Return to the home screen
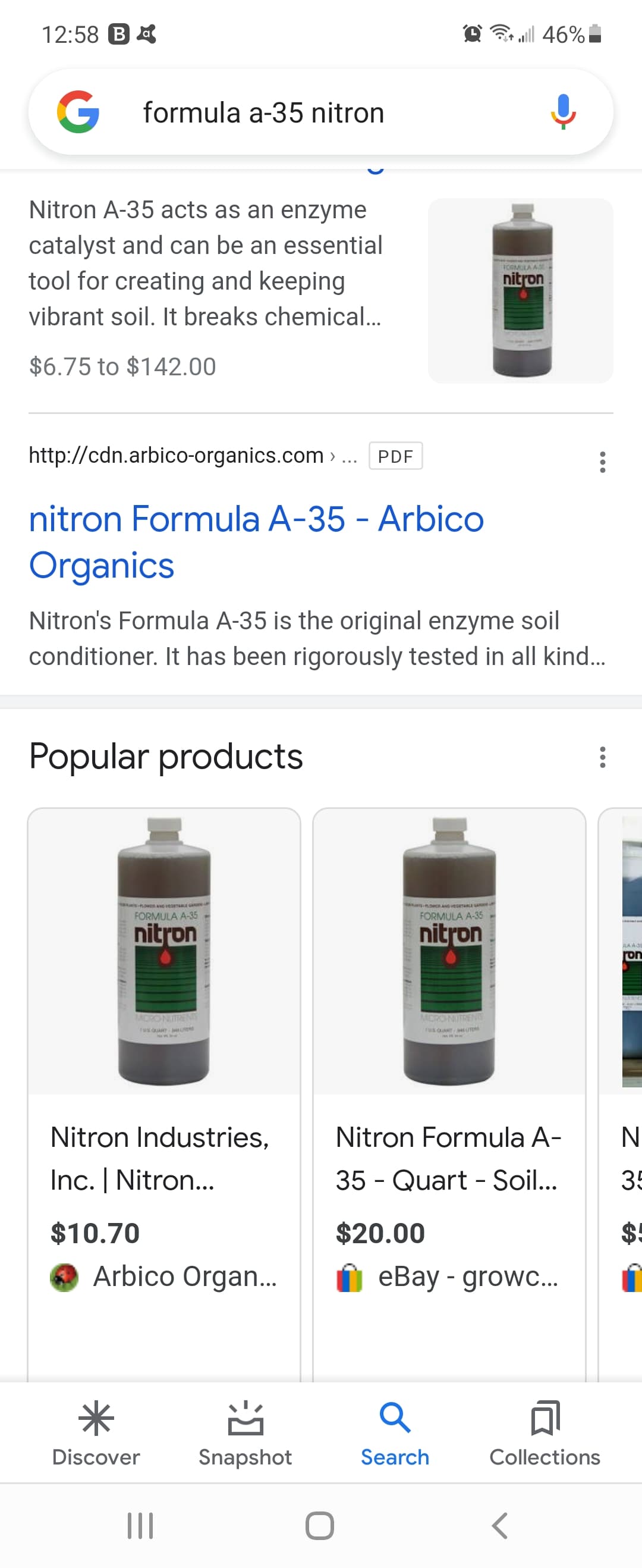This screenshot has height=1568, width=642. (x=320, y=1525)
